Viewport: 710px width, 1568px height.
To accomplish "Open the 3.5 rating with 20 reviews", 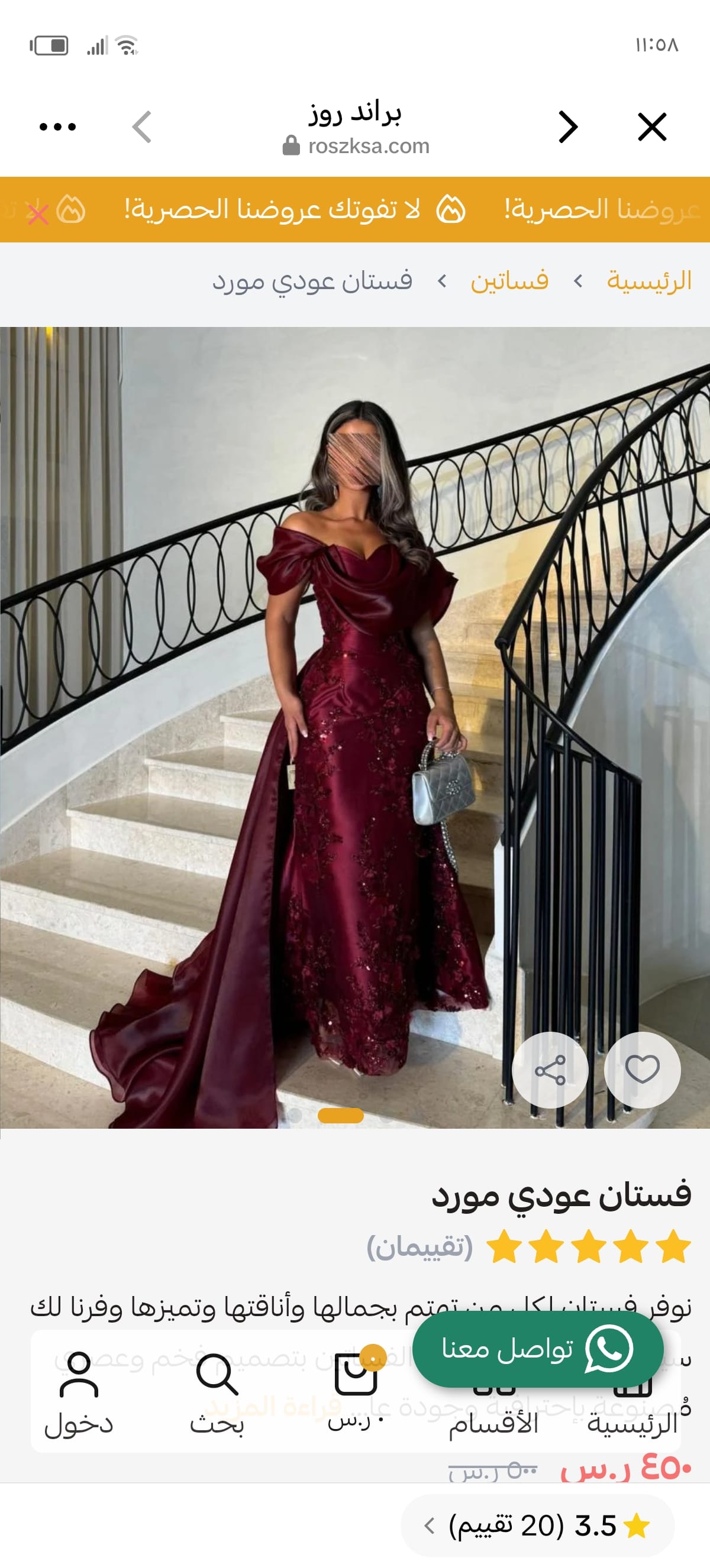I will click(538, 1525).
